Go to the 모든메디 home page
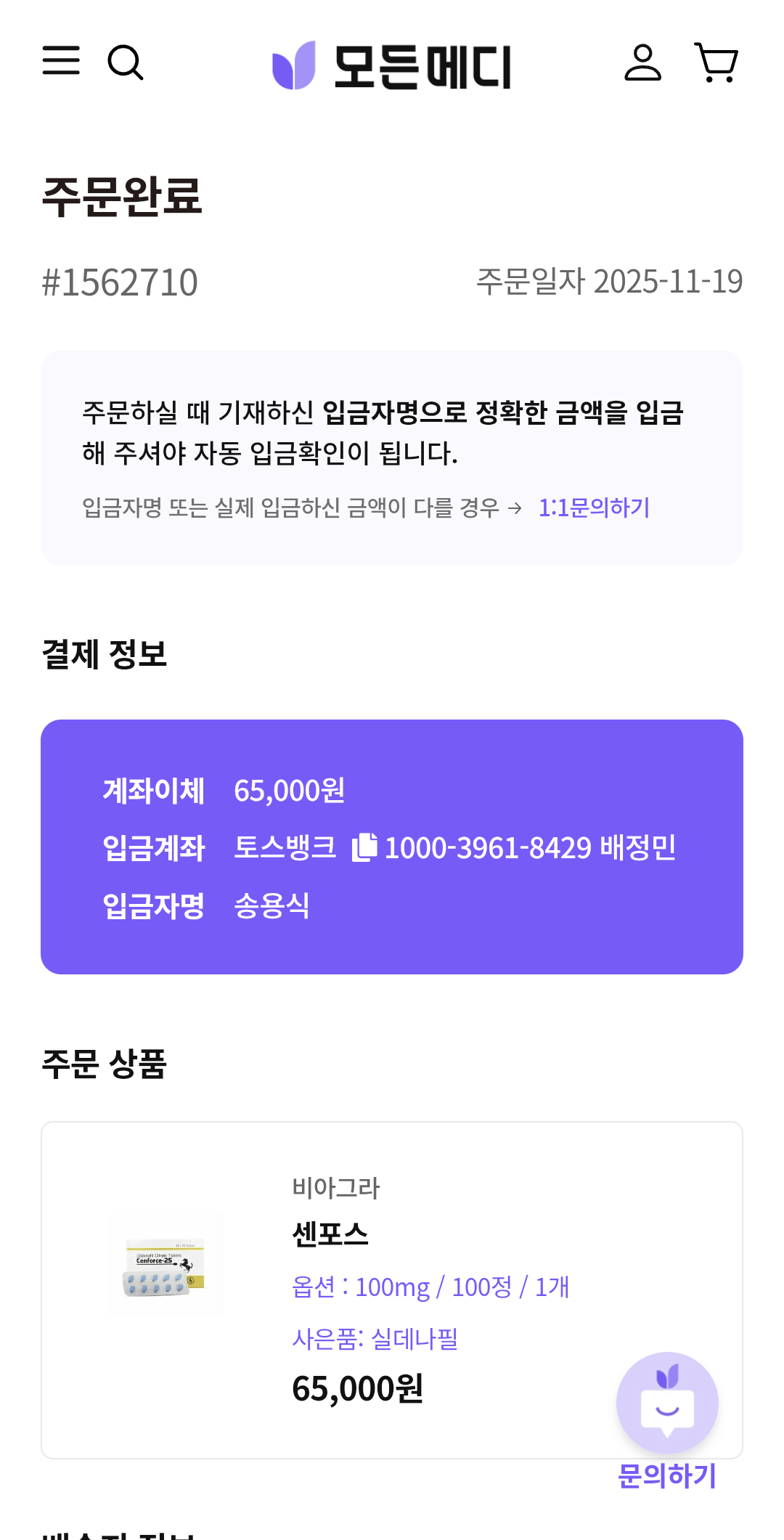This screenshot has width=784, height=1540. coord(392,65)
